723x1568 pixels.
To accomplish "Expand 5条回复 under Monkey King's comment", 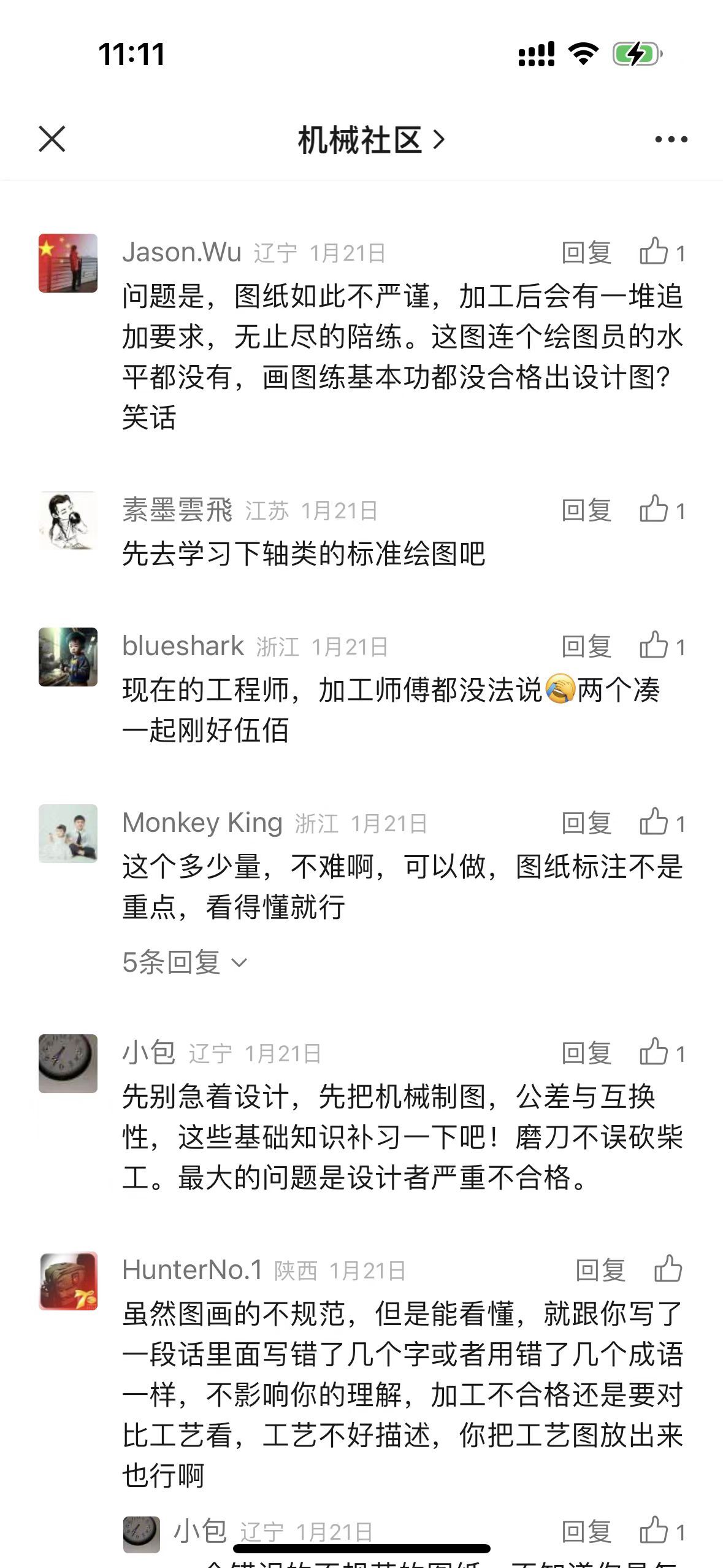I will point(184,962).
